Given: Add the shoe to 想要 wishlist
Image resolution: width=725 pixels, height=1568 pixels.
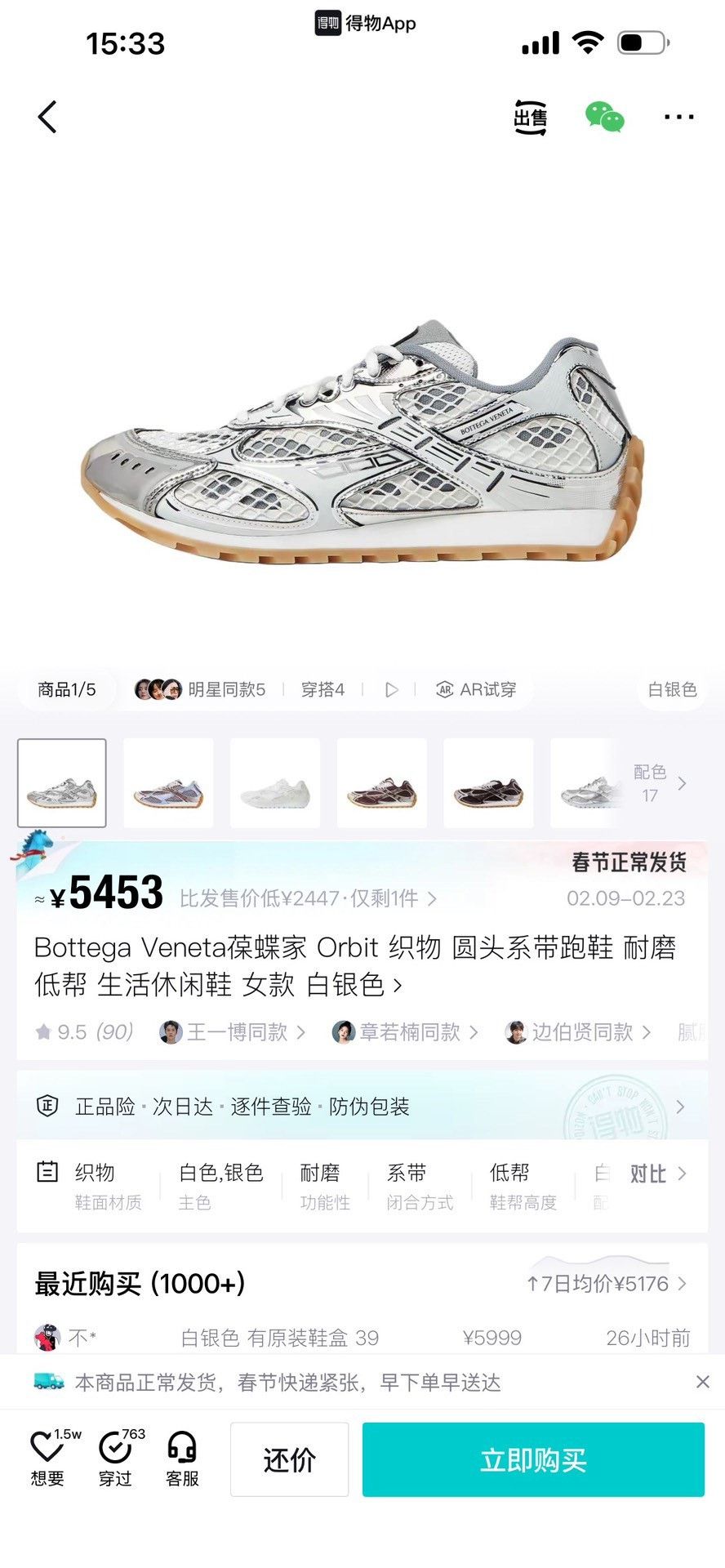Looking at the screenshot, I should coord(48,1459).
